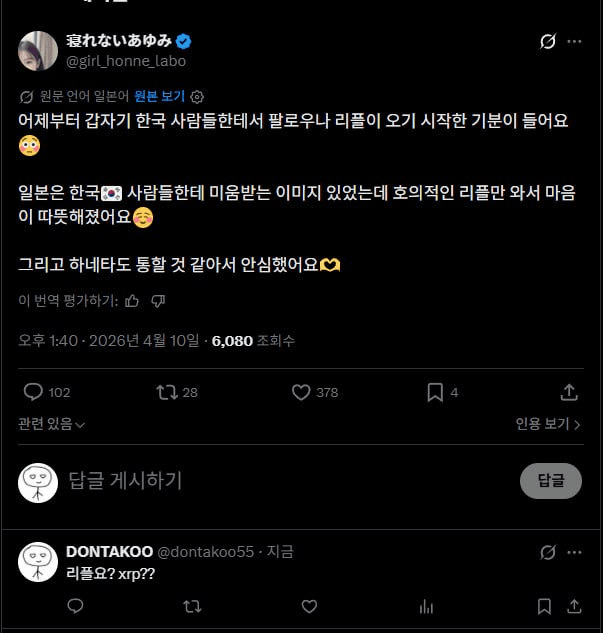This screenshot has width=603, height=633.
Task: Open 寝れないあゆみ's profile picture
Action: [38, 50]
